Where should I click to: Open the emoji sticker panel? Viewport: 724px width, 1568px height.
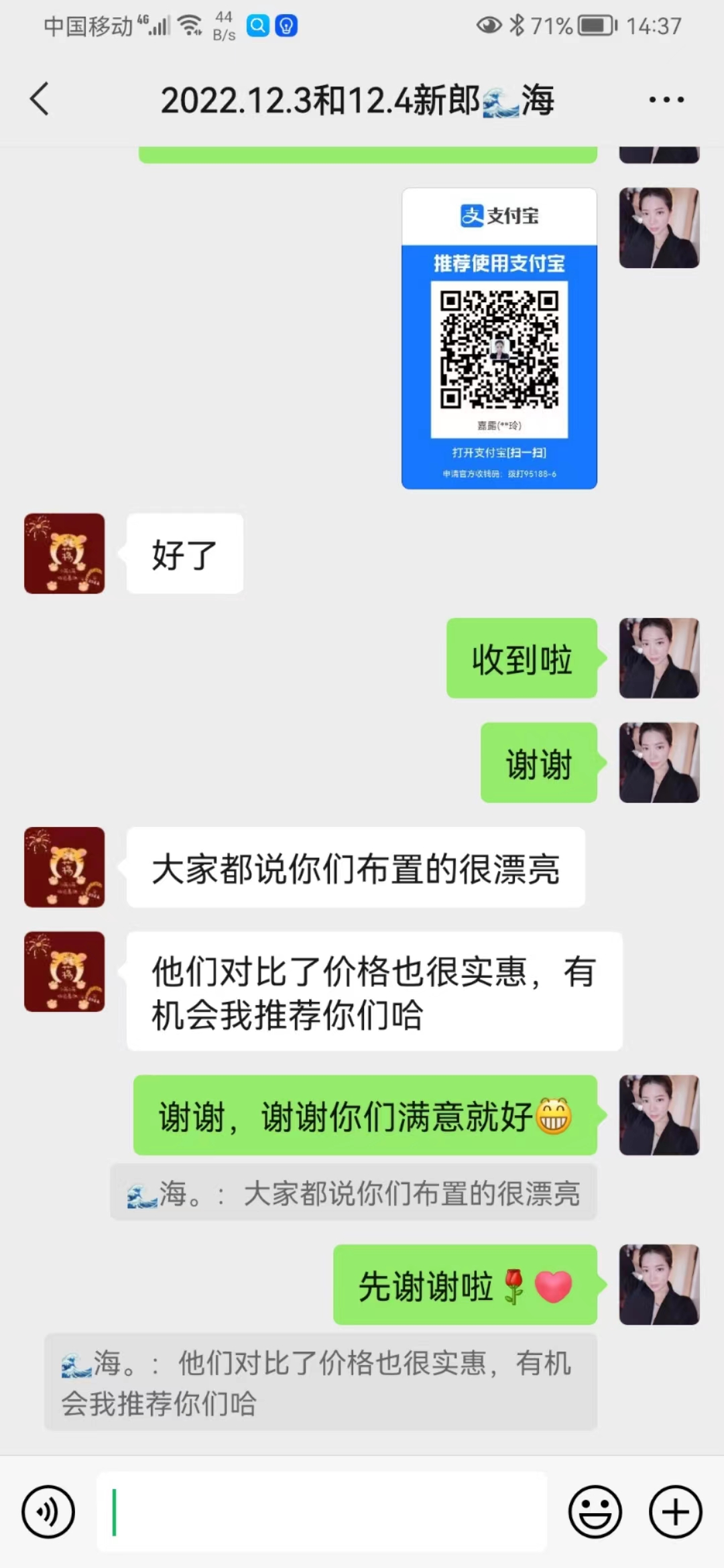[x=595, y=1512]
